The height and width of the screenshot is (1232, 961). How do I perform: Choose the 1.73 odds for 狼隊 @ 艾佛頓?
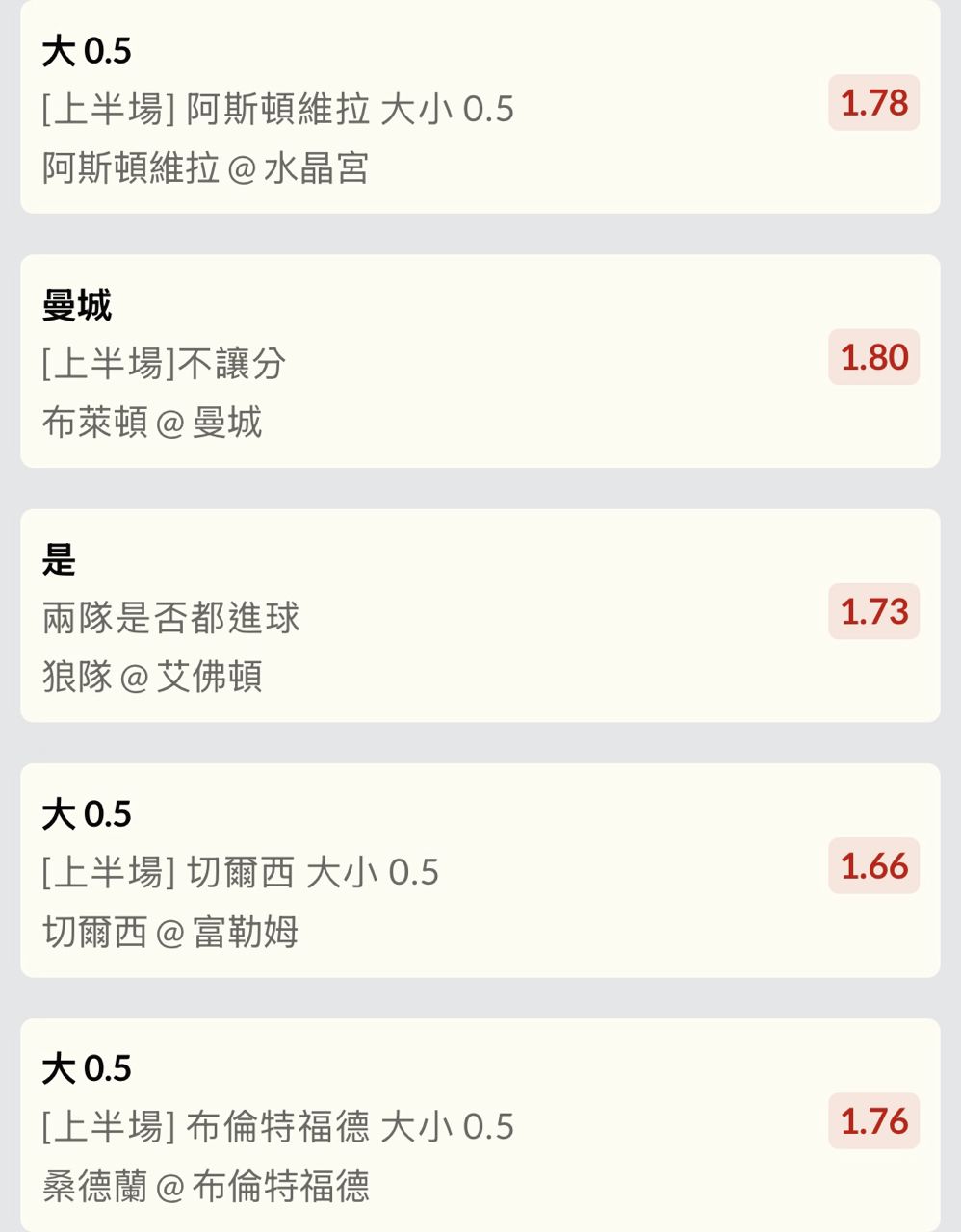pyautogui.click(x=873, y=611)
